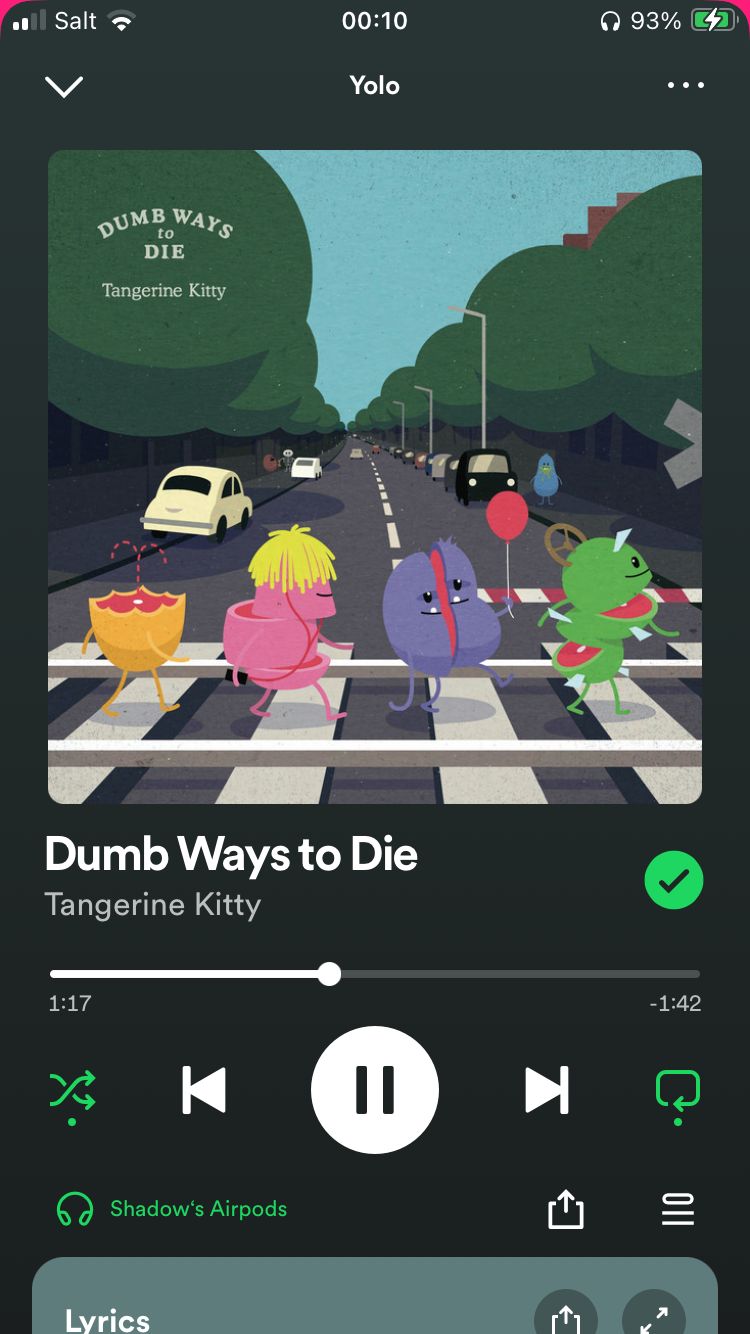Toggle the repeat mode
750x1334 pixels.
(677, 1090)
